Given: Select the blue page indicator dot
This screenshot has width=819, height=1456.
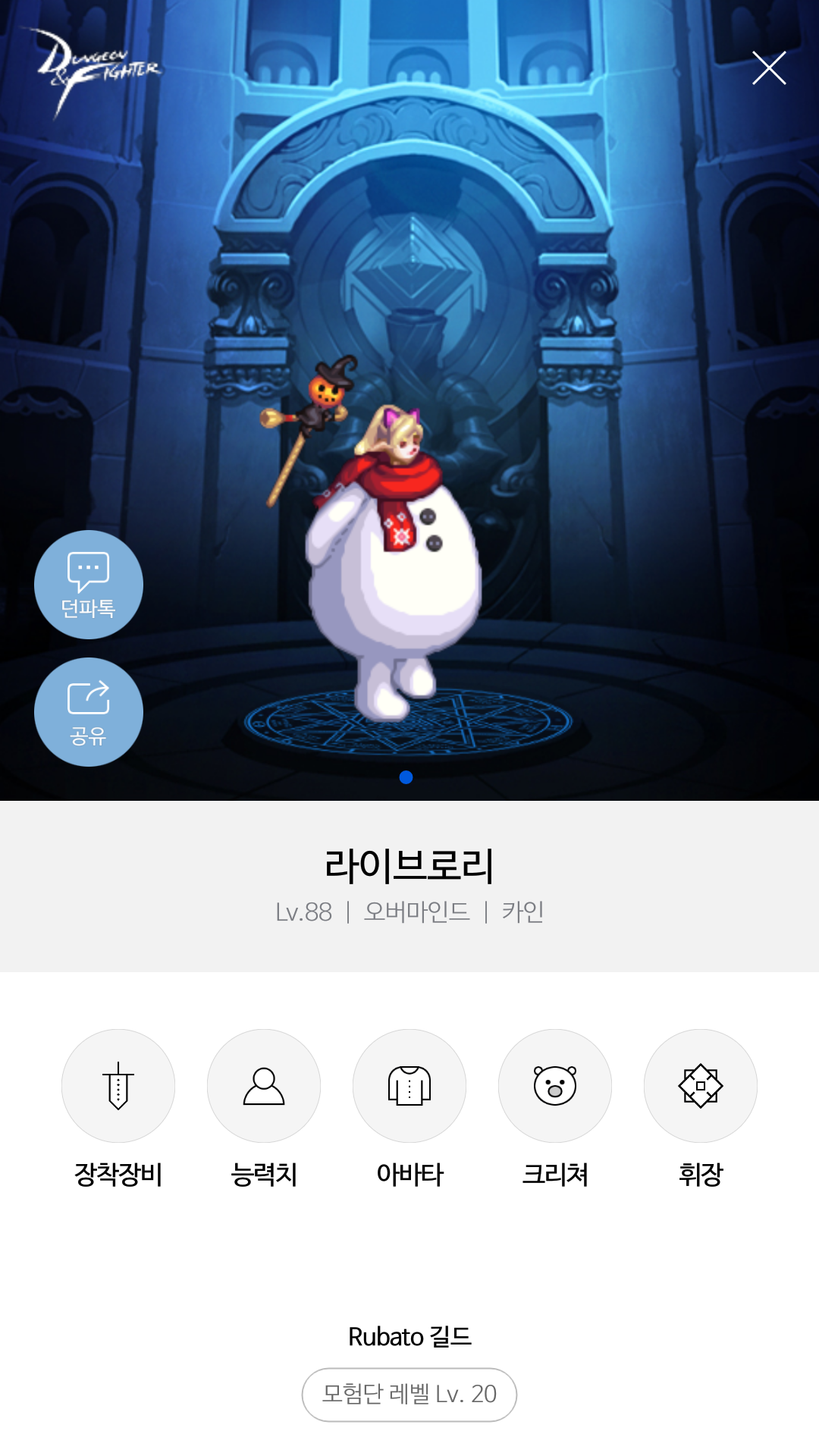Looking at the screenshot, I should pos(406,777).
